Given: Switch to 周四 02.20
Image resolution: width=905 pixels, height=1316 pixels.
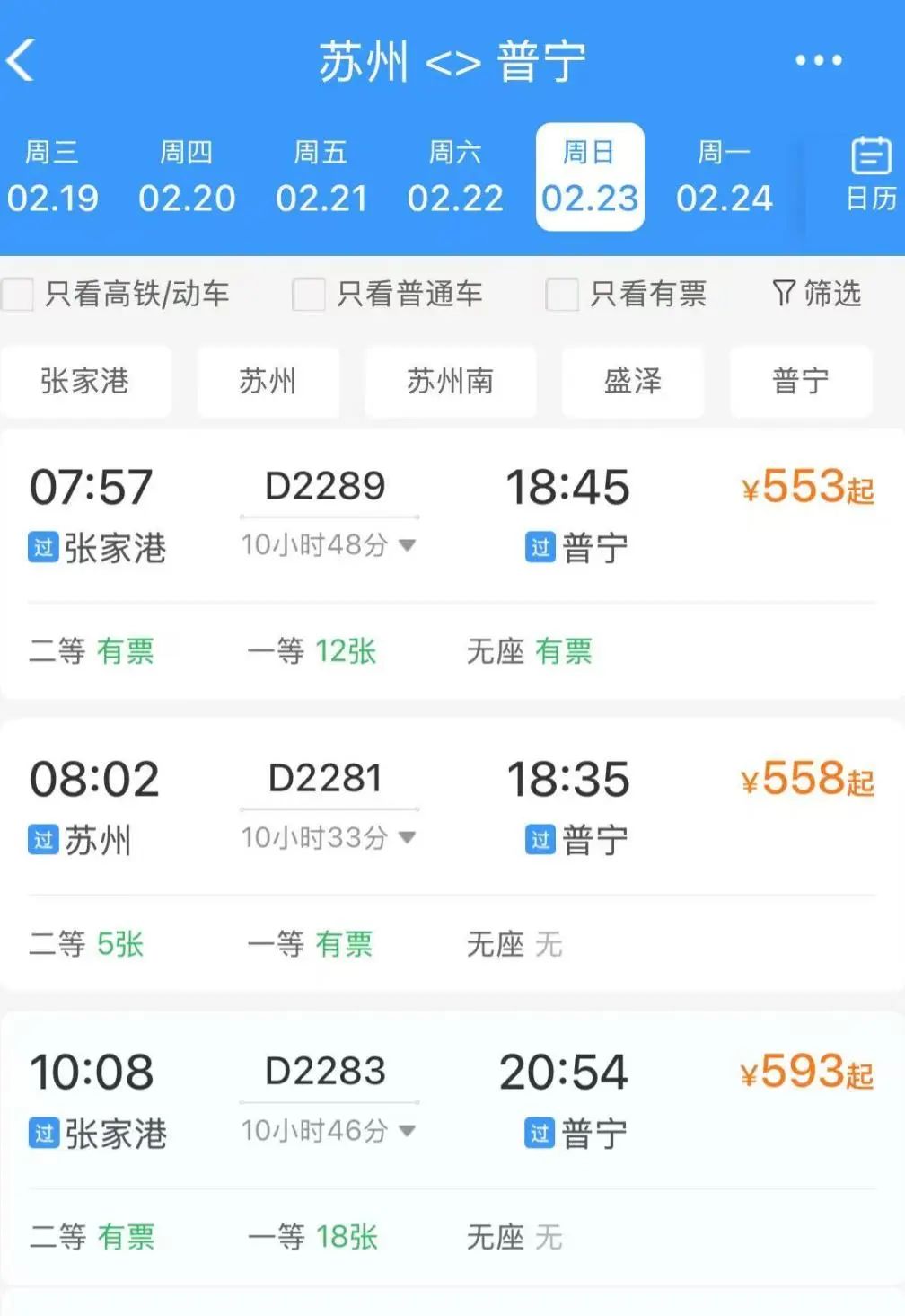Looking at the screenshot, I should [x=187, y=177].
